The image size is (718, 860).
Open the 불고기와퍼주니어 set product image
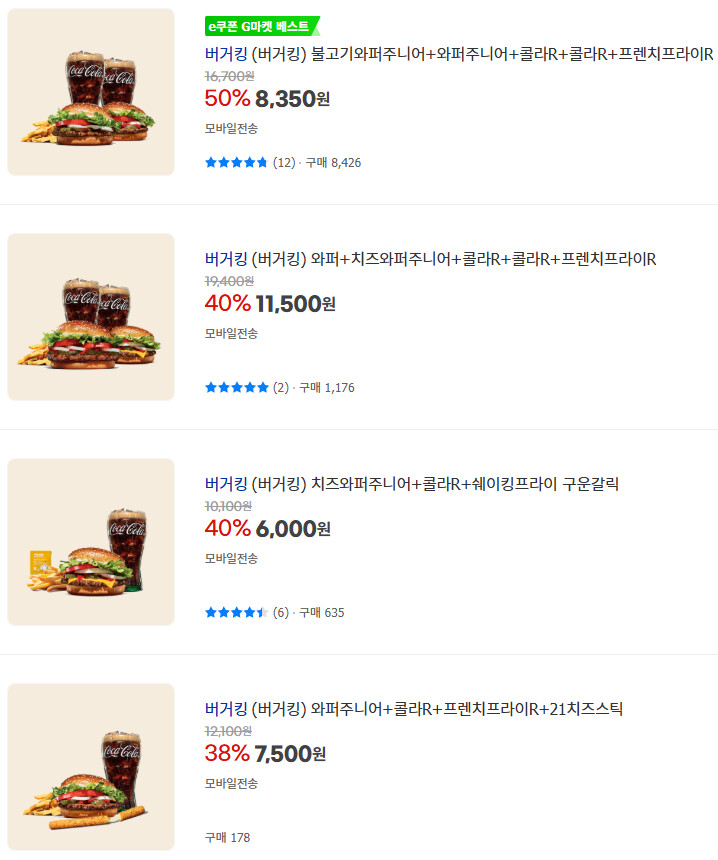91,92
